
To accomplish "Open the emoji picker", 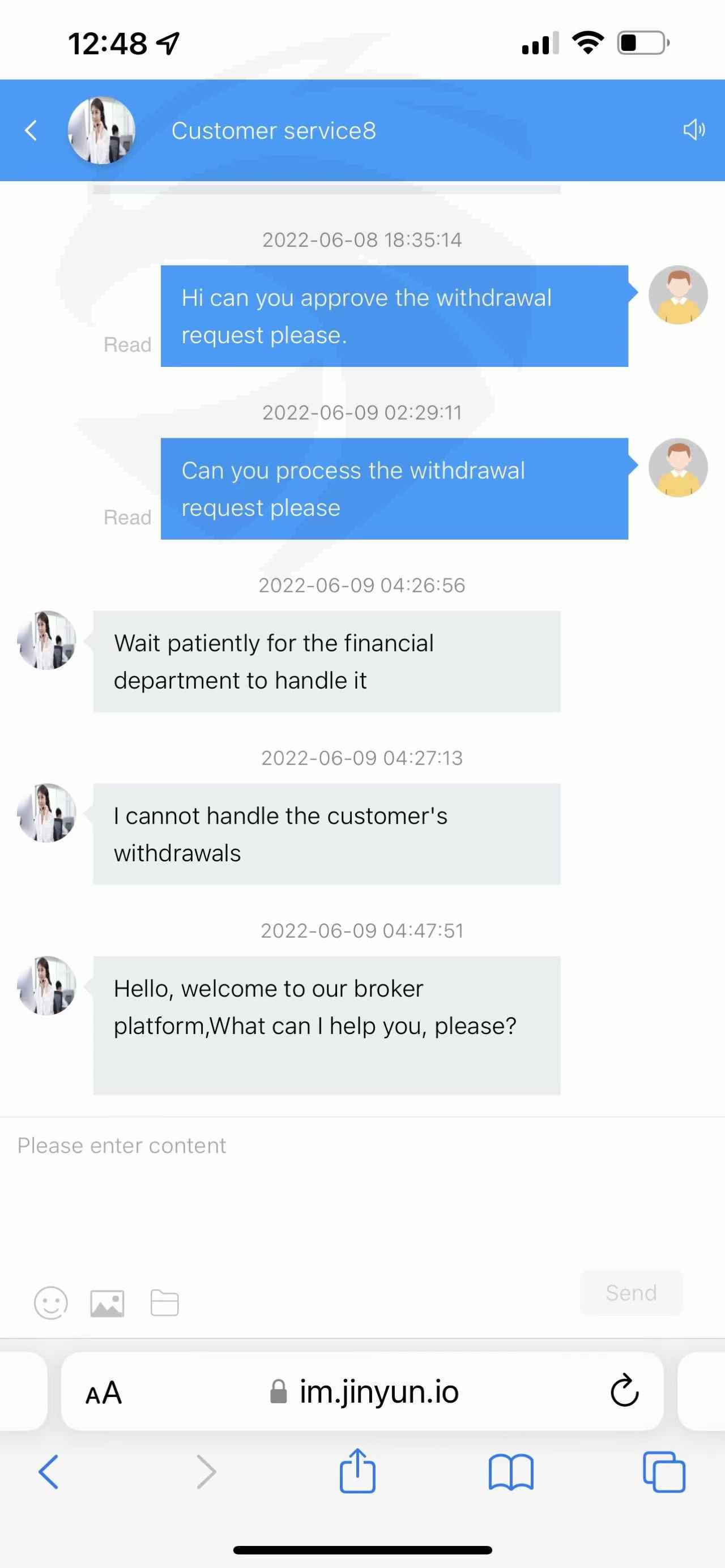I will (51, 1303).
